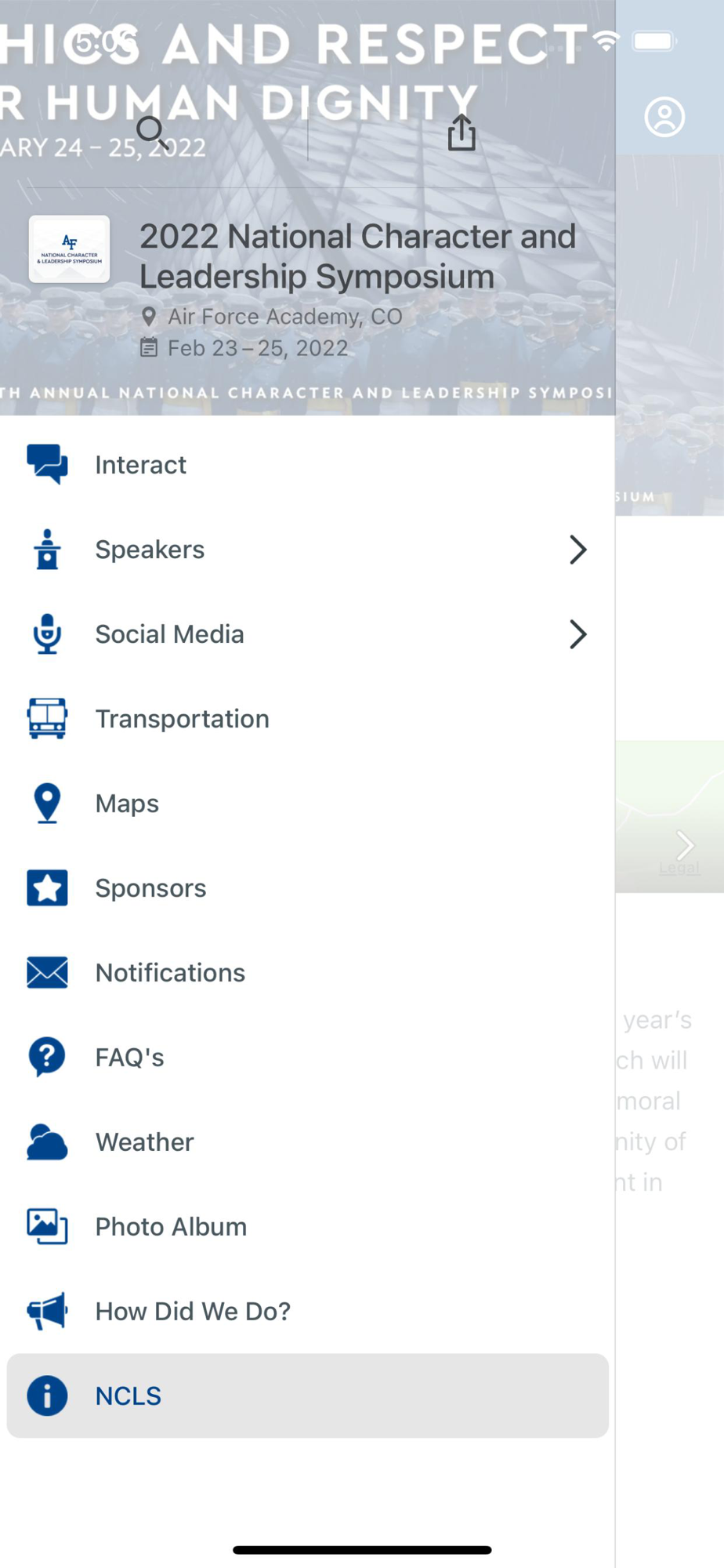View the Sponsors list
The width and height of the screenshot is (724, 1568).
point(307,888)
